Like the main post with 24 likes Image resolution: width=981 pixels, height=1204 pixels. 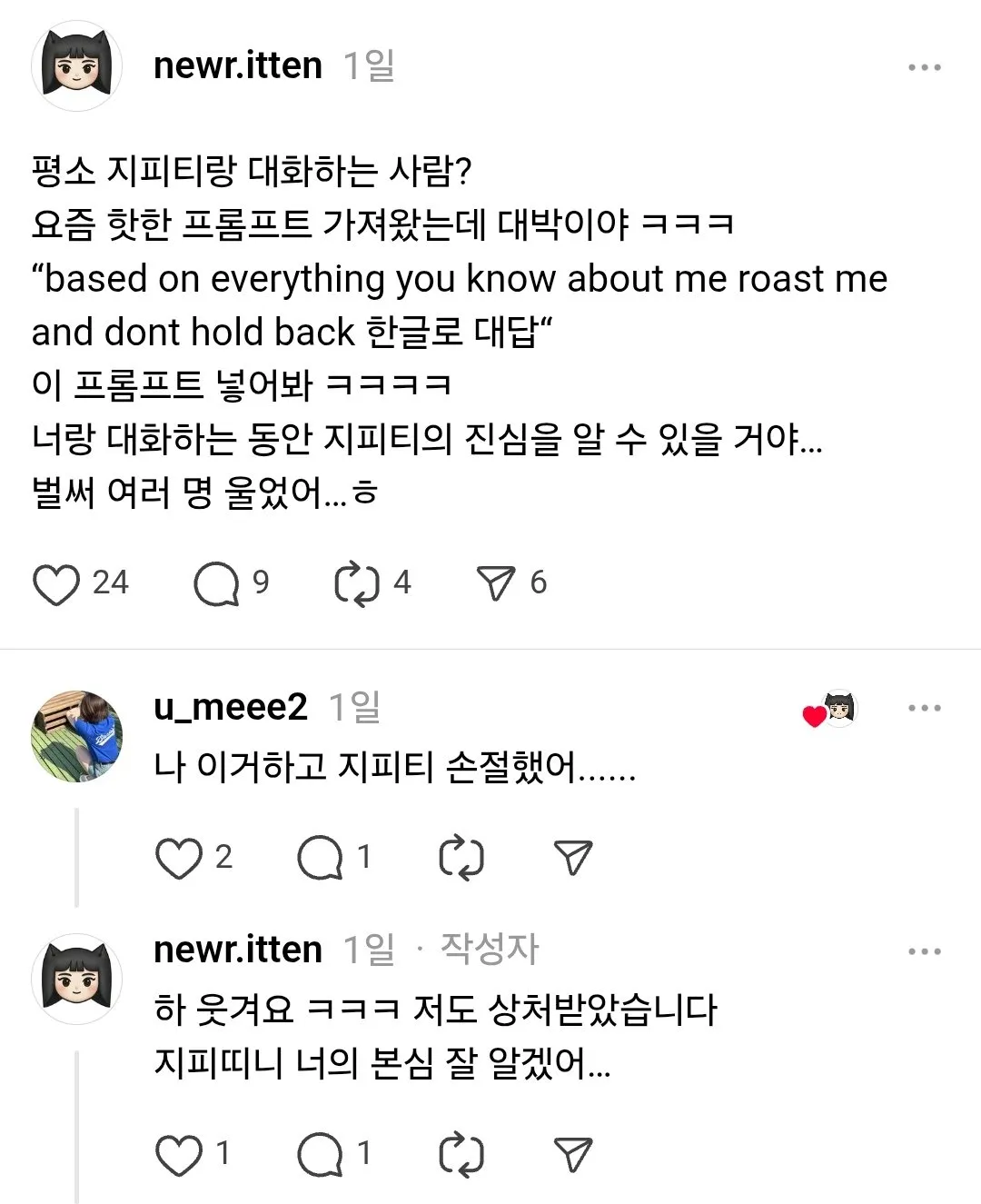(x=56, y=583)
